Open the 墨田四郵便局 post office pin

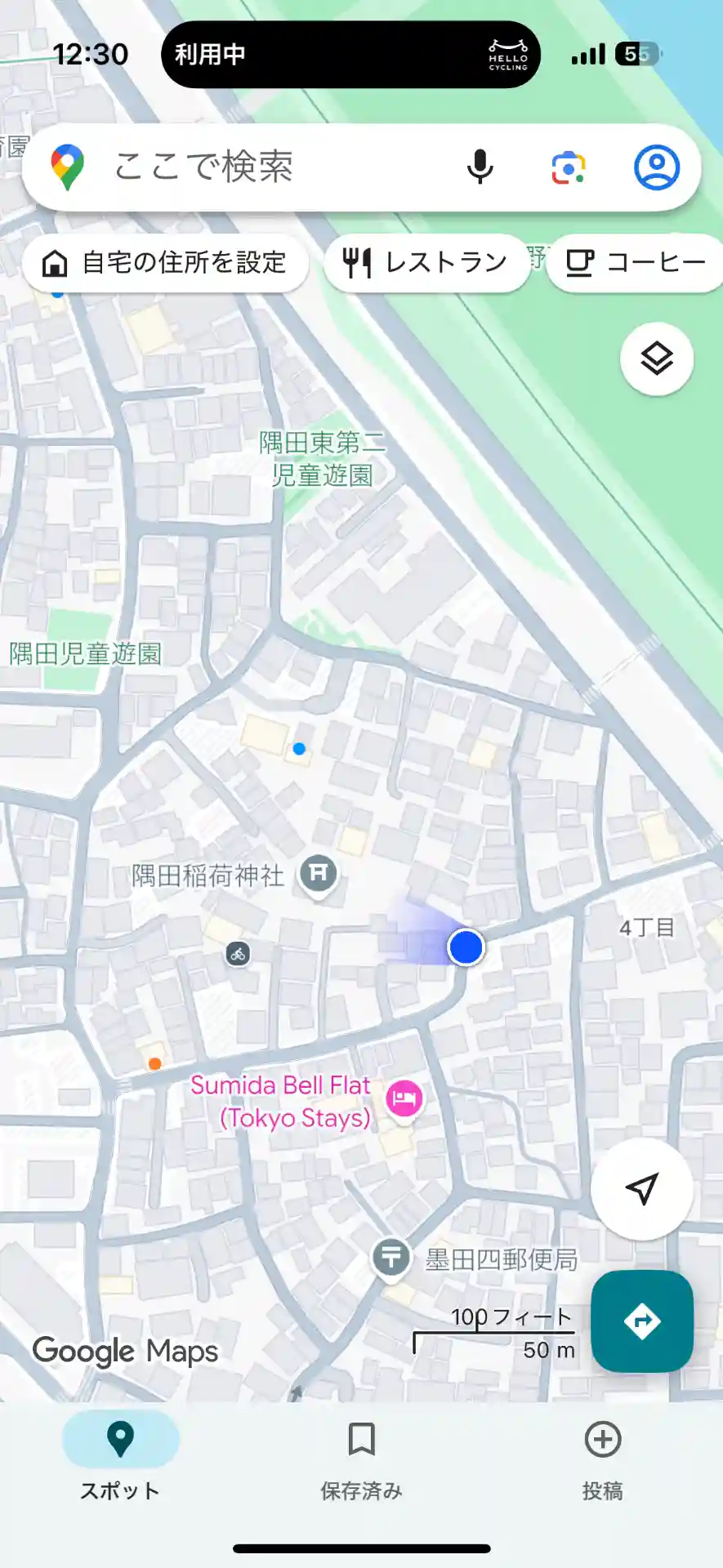[391, 1257]
